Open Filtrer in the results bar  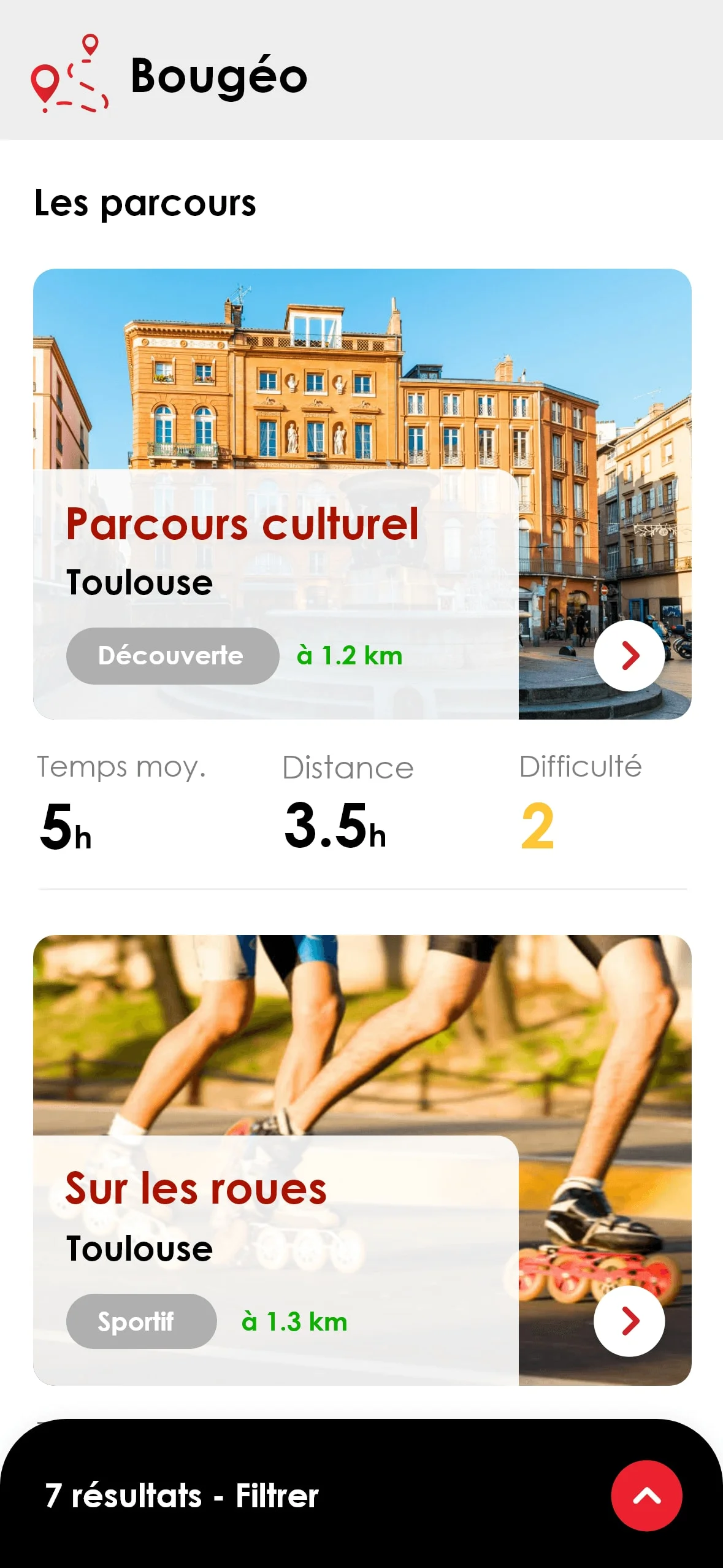(277, 1496)
